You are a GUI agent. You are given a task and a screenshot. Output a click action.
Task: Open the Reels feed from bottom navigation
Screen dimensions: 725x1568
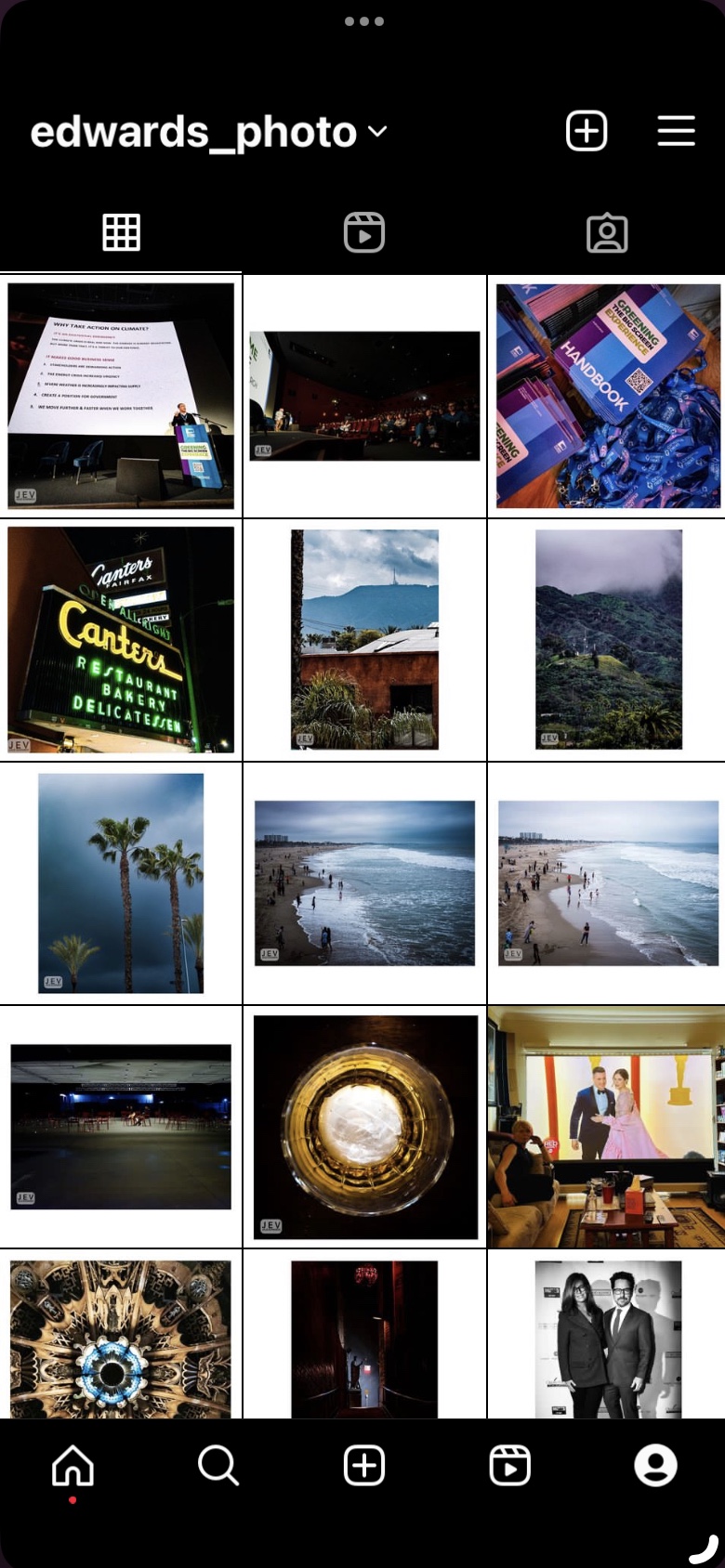pos(509,1465)
